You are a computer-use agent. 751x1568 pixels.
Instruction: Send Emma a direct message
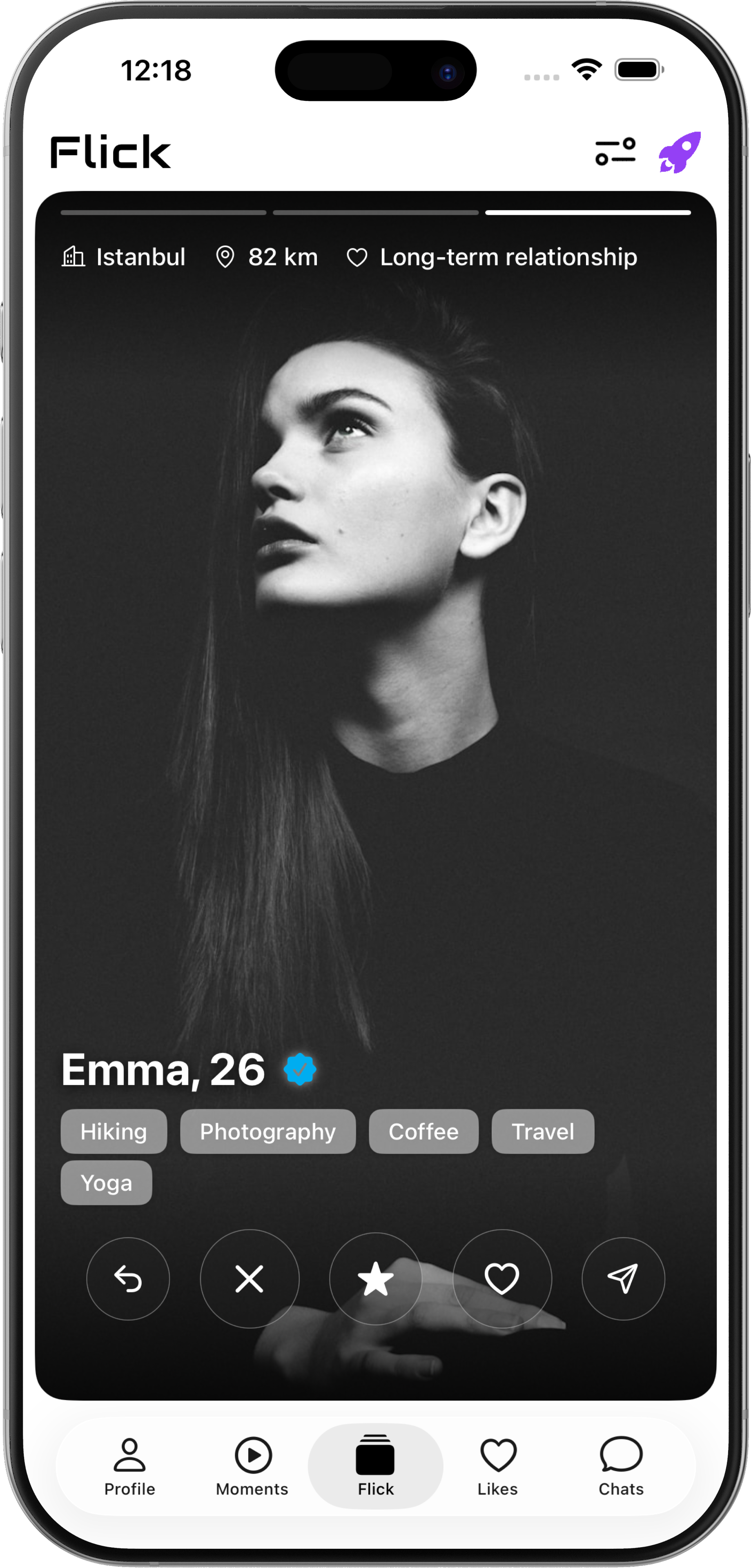click(623, 1278)
